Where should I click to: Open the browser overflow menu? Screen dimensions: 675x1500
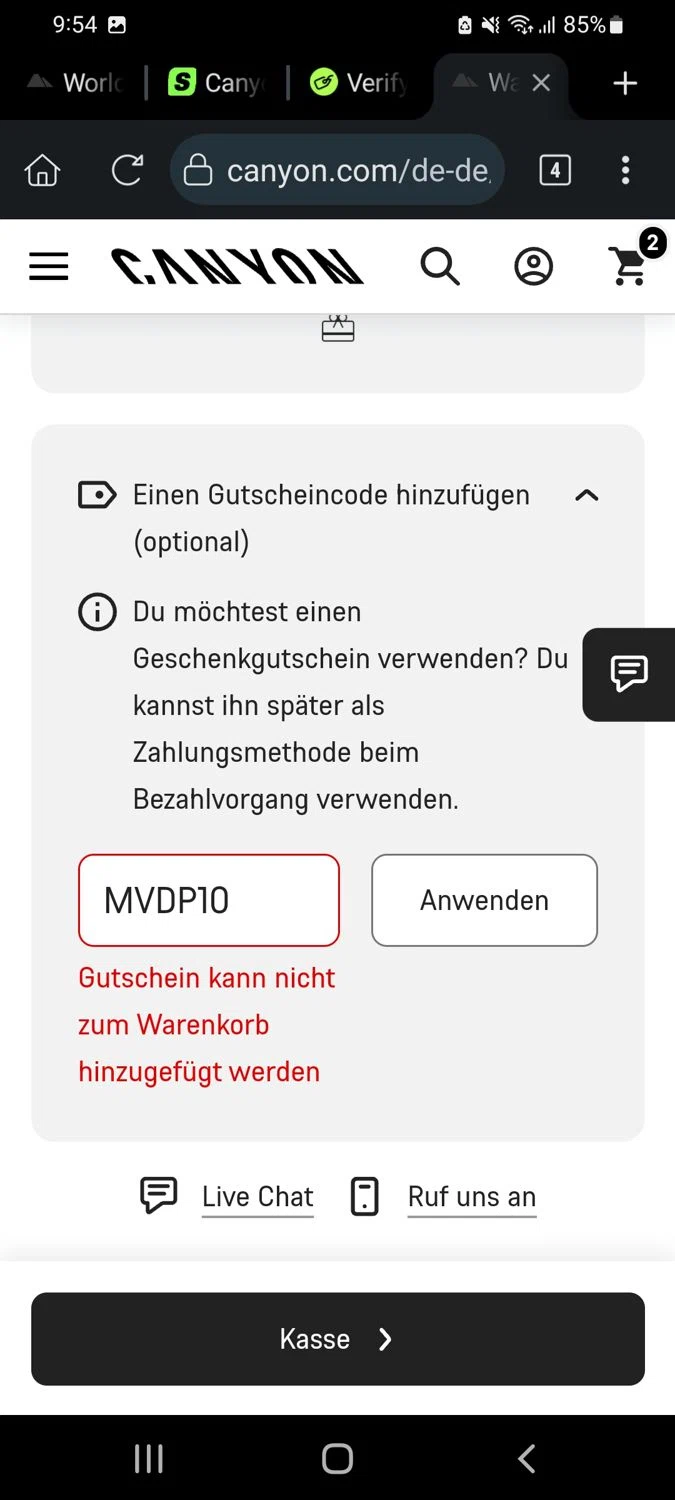625,170
